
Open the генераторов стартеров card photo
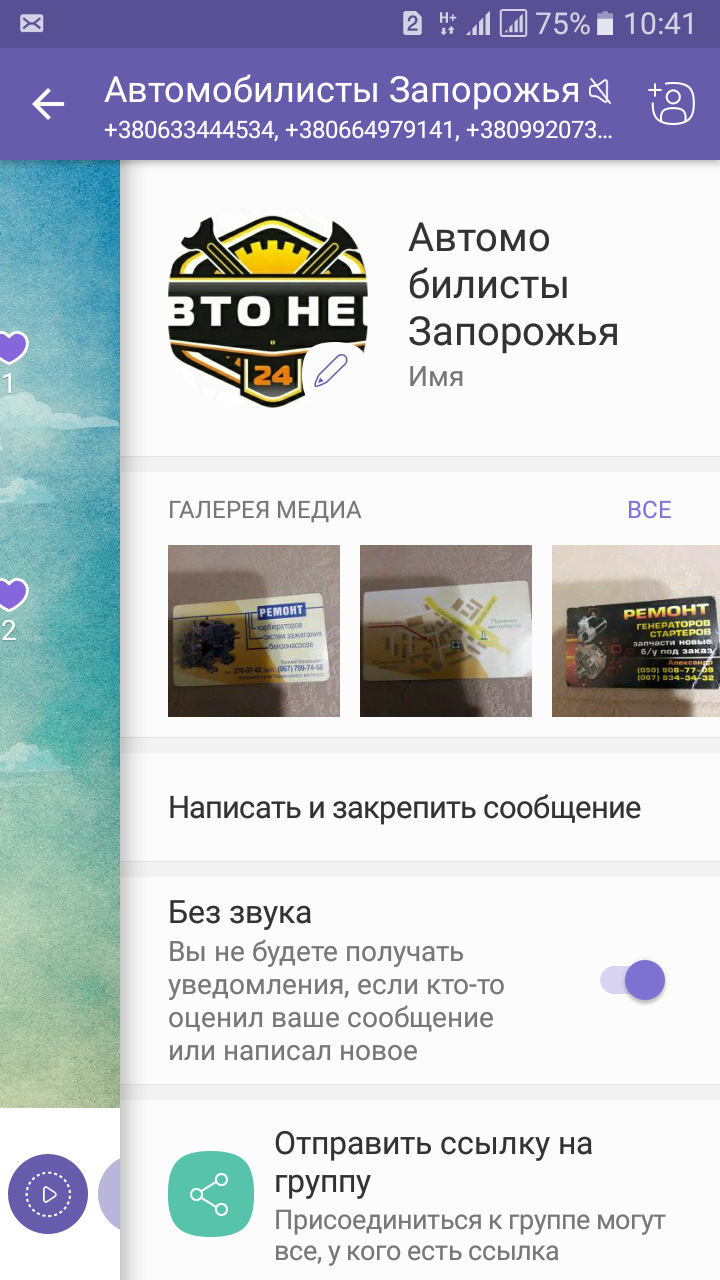(x=635, y=631)
